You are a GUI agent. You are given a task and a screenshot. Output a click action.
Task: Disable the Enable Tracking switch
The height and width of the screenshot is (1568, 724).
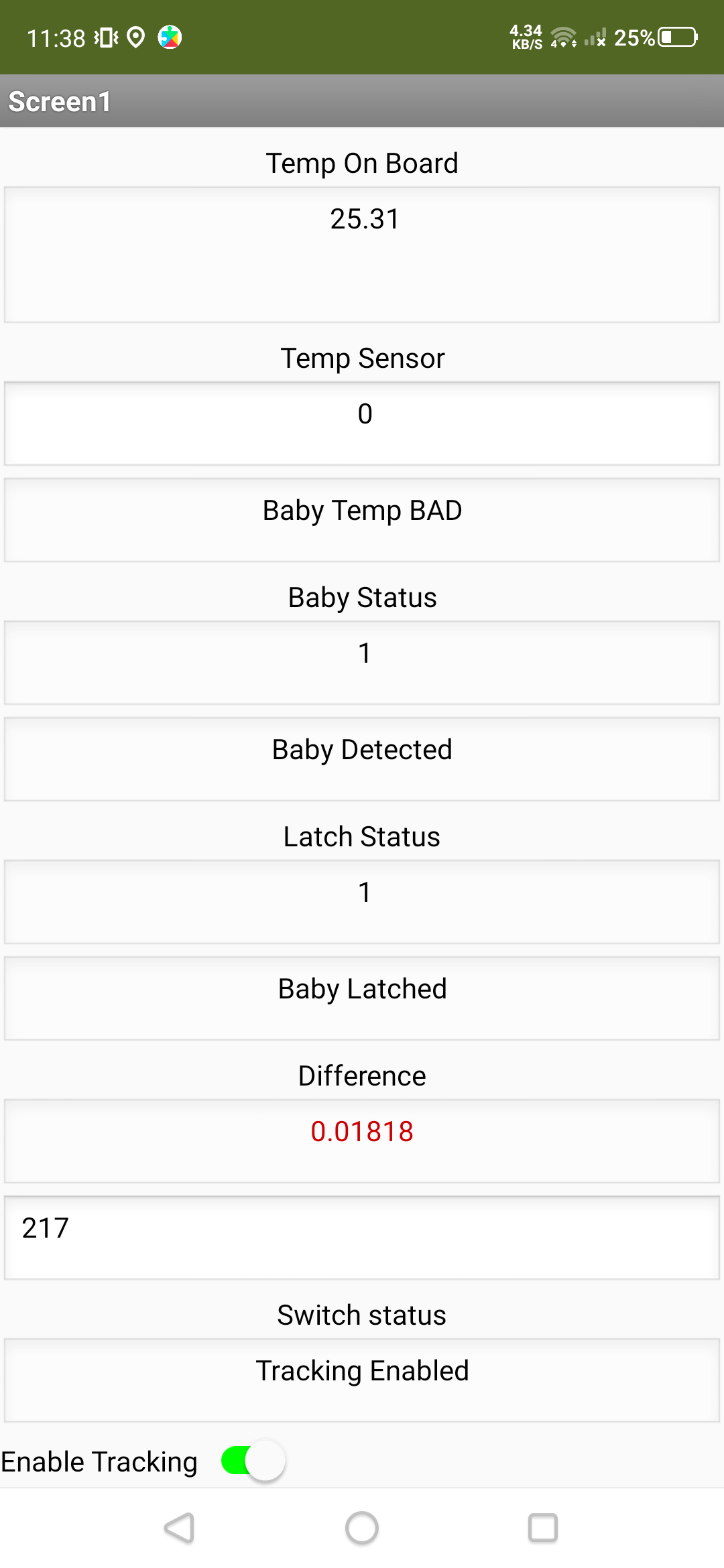[253, 1461]
